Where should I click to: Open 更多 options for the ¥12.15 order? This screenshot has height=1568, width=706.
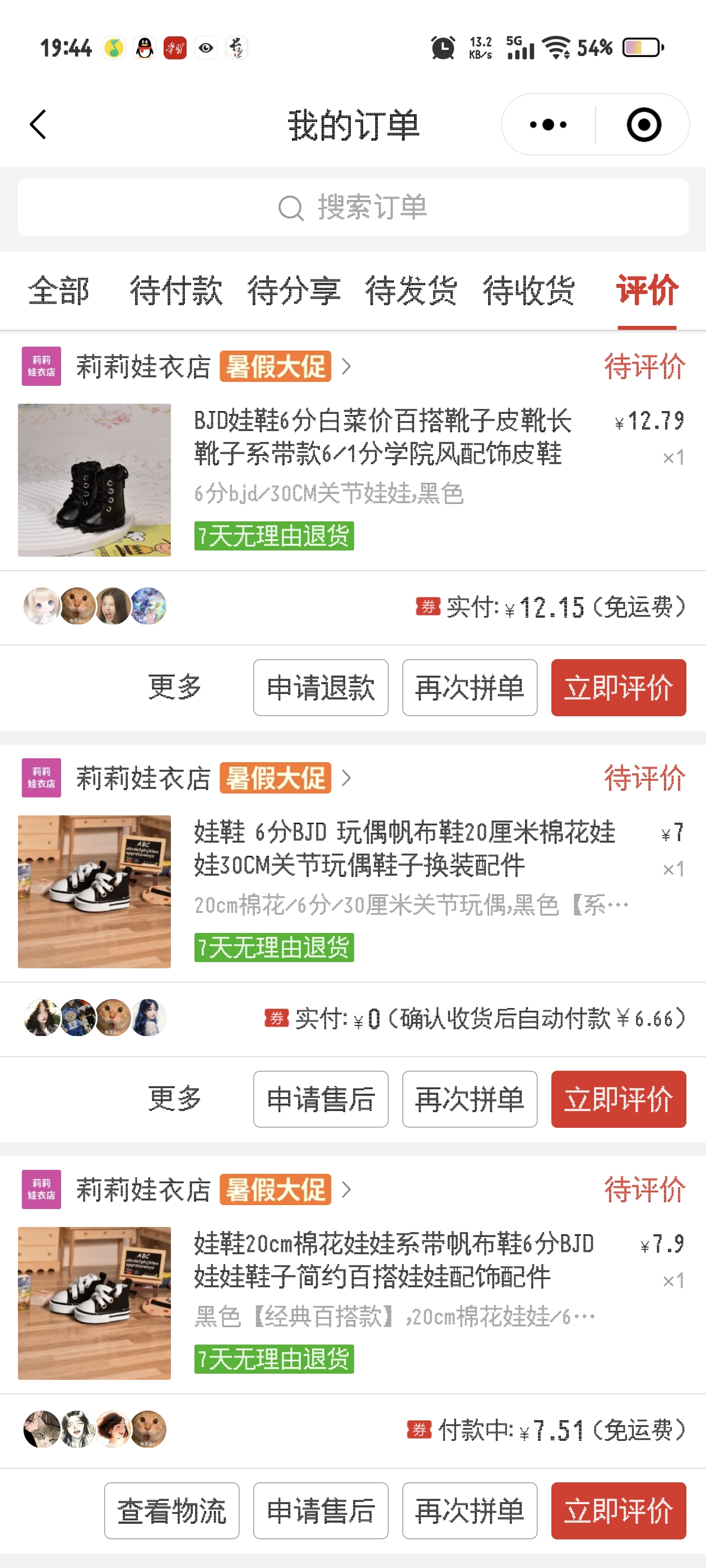[x=175, y=688]
